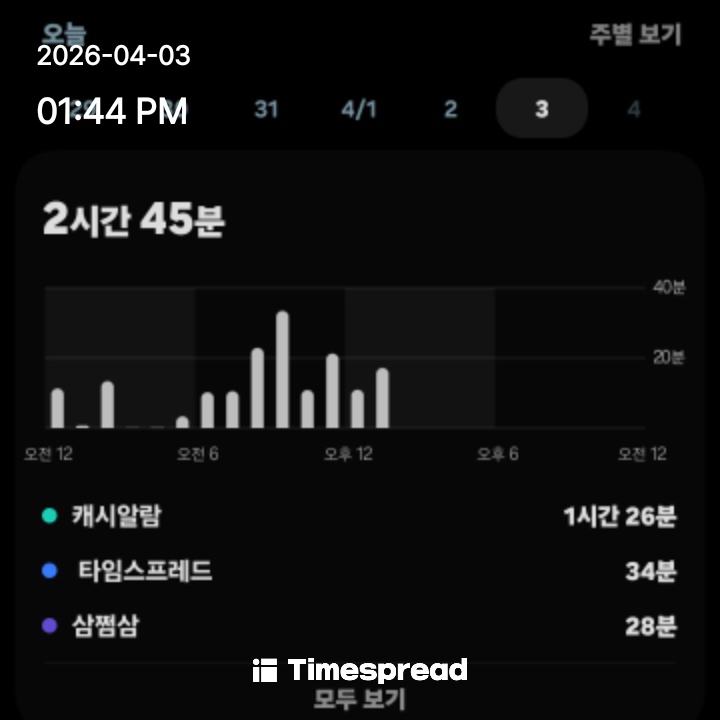This screenshot has width=720, height=720.
Task: Open 타임스프레드 usage details
Action: pos(358,572)
